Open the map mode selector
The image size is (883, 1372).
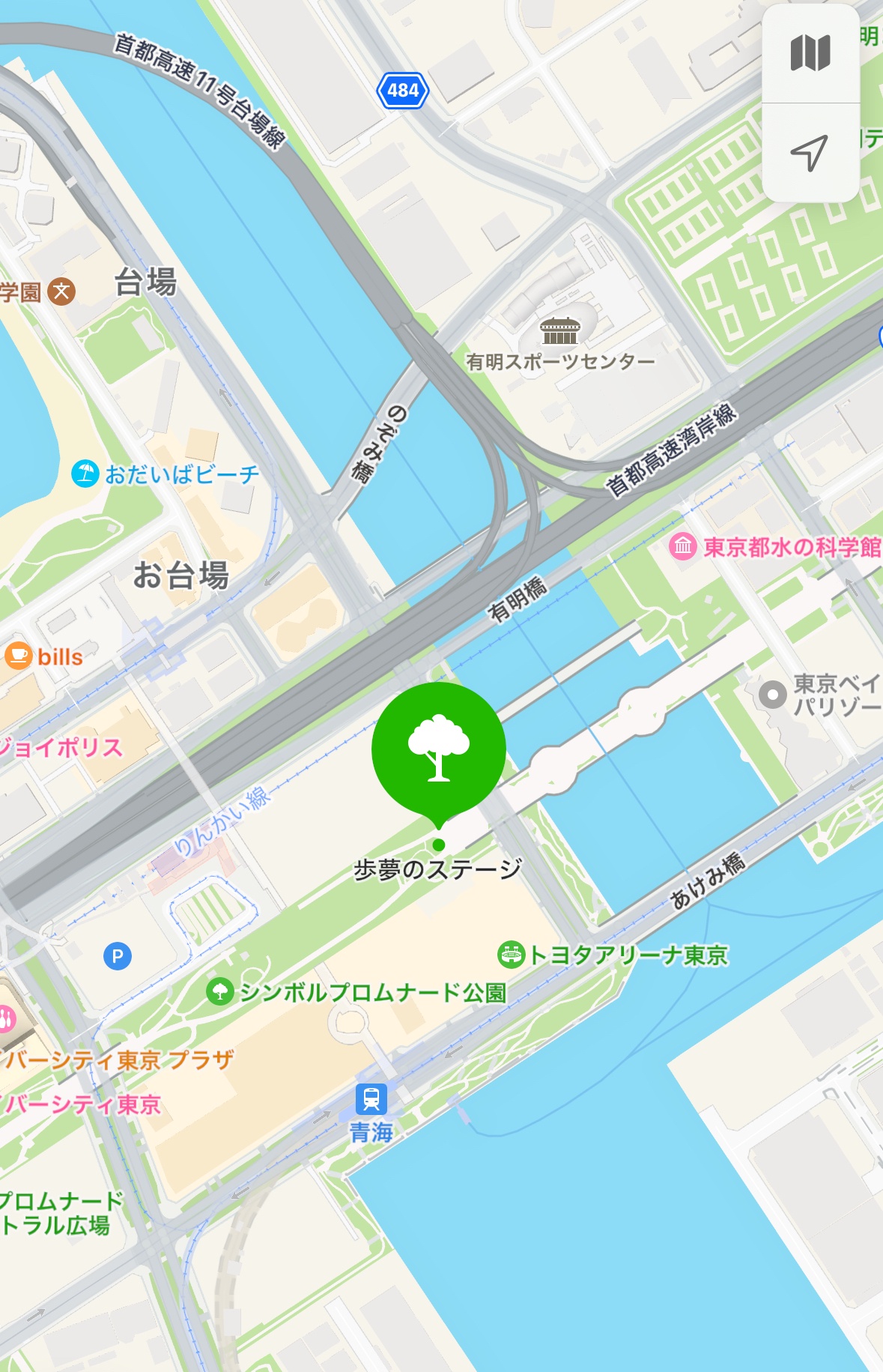coord(810,52)
